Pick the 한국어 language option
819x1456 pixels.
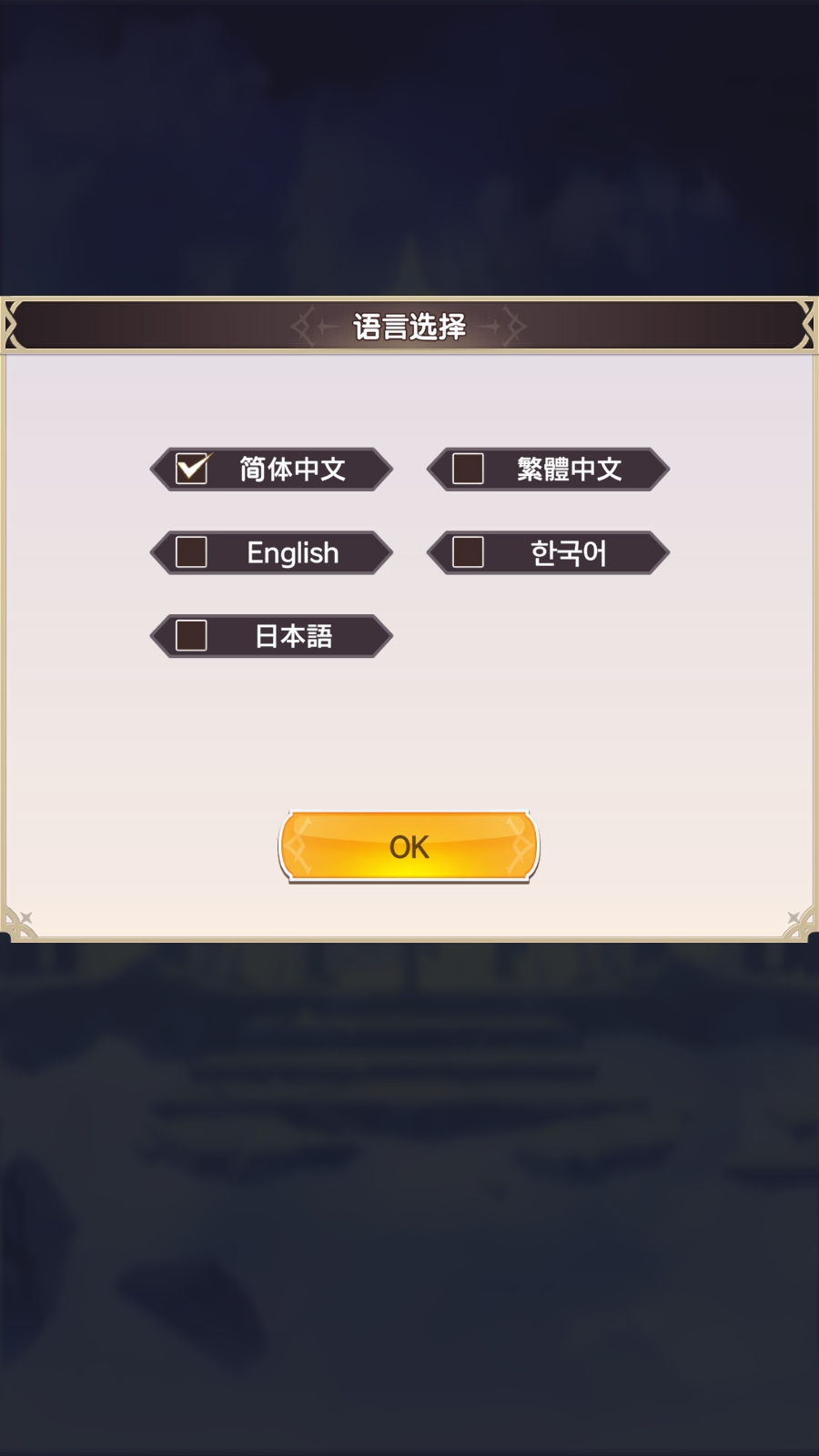pos(548,552)
